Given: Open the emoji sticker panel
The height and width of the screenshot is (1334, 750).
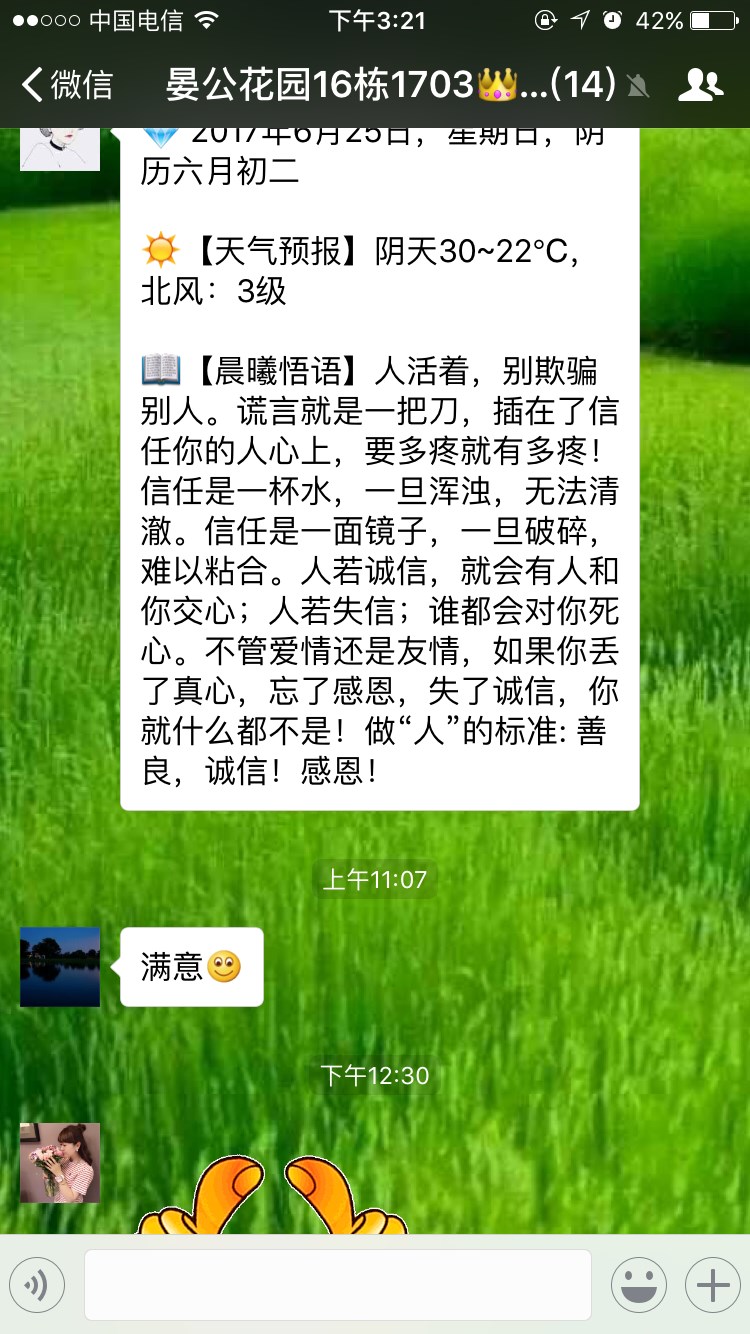Looking at the screenshot, I should point(638,1284).
